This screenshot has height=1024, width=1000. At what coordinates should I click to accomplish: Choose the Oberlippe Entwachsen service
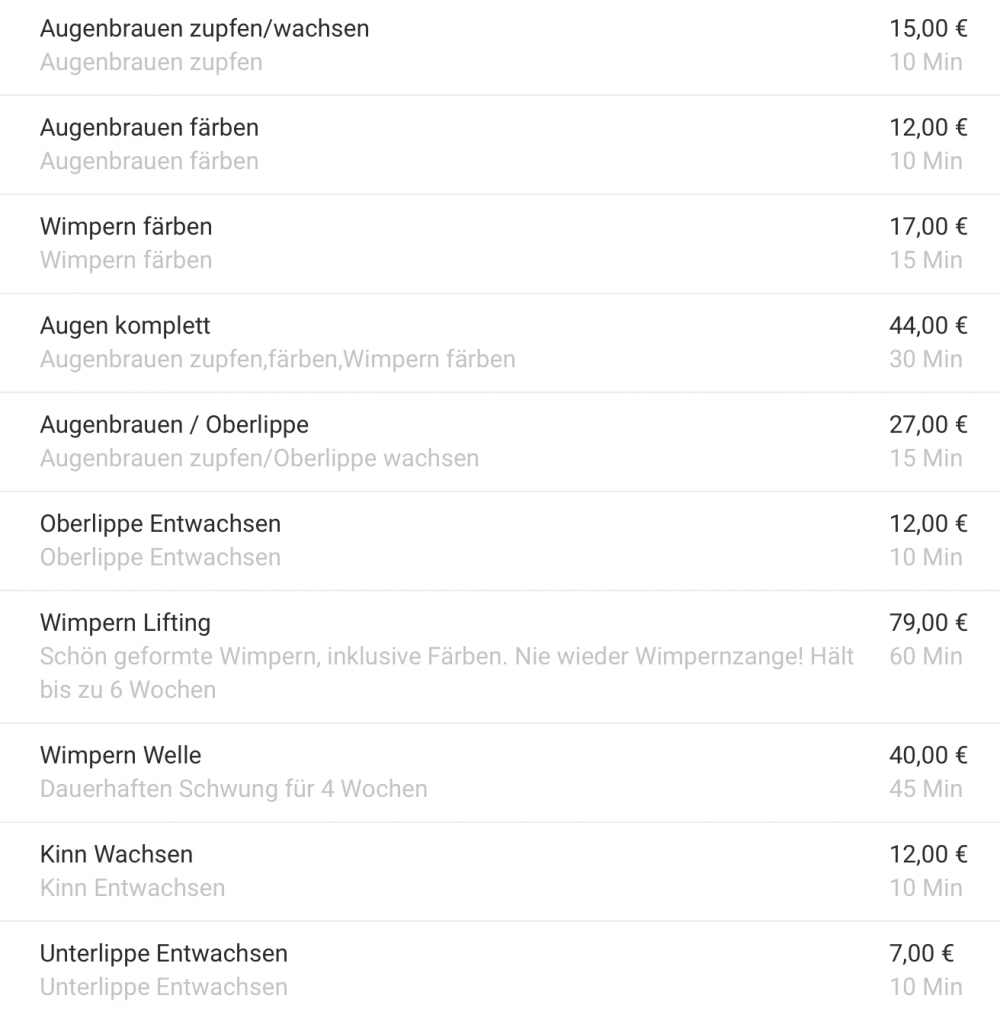click(x=160, y=524)
